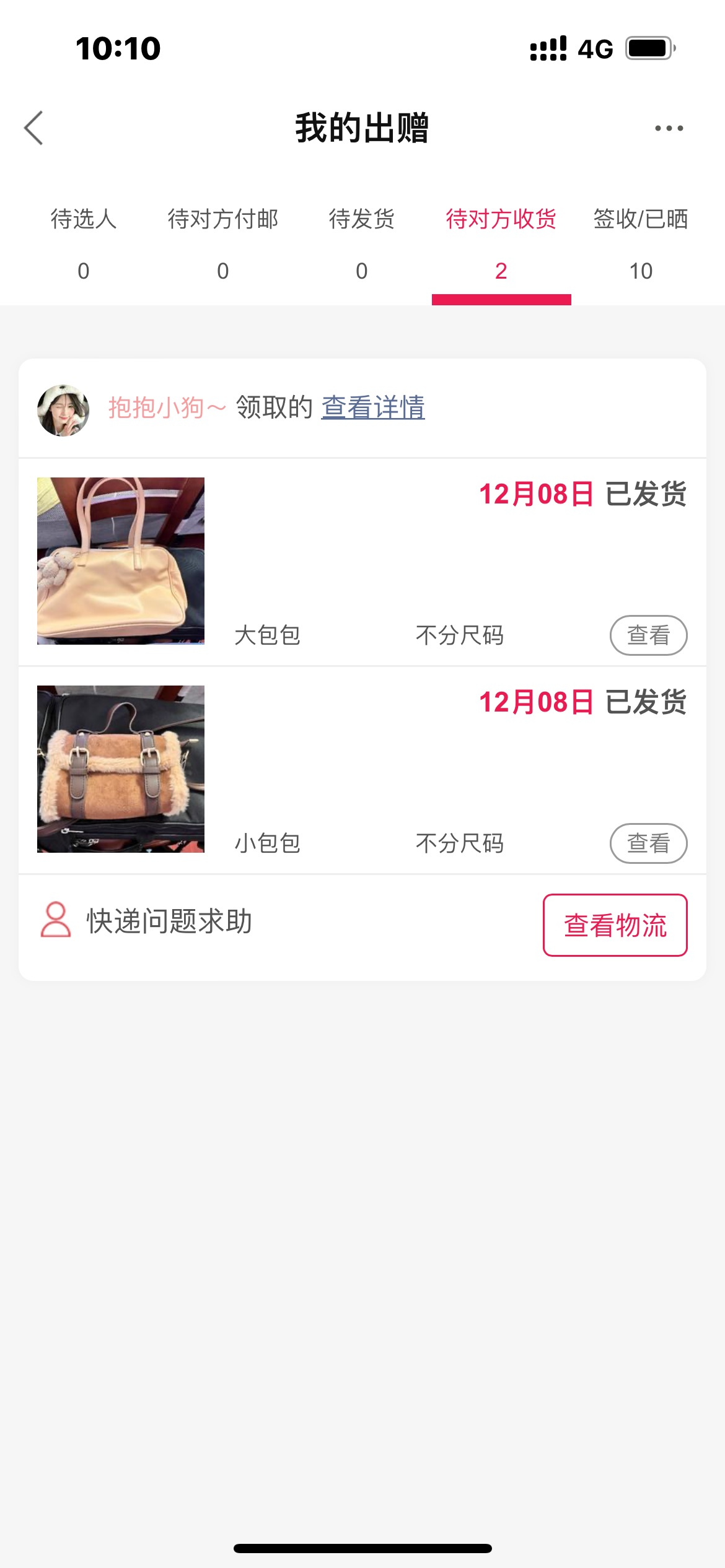Viewport: 725px width, 1568px height.
Task: Open the 签收/已晒 tab
Action: [x=641, y=244]
